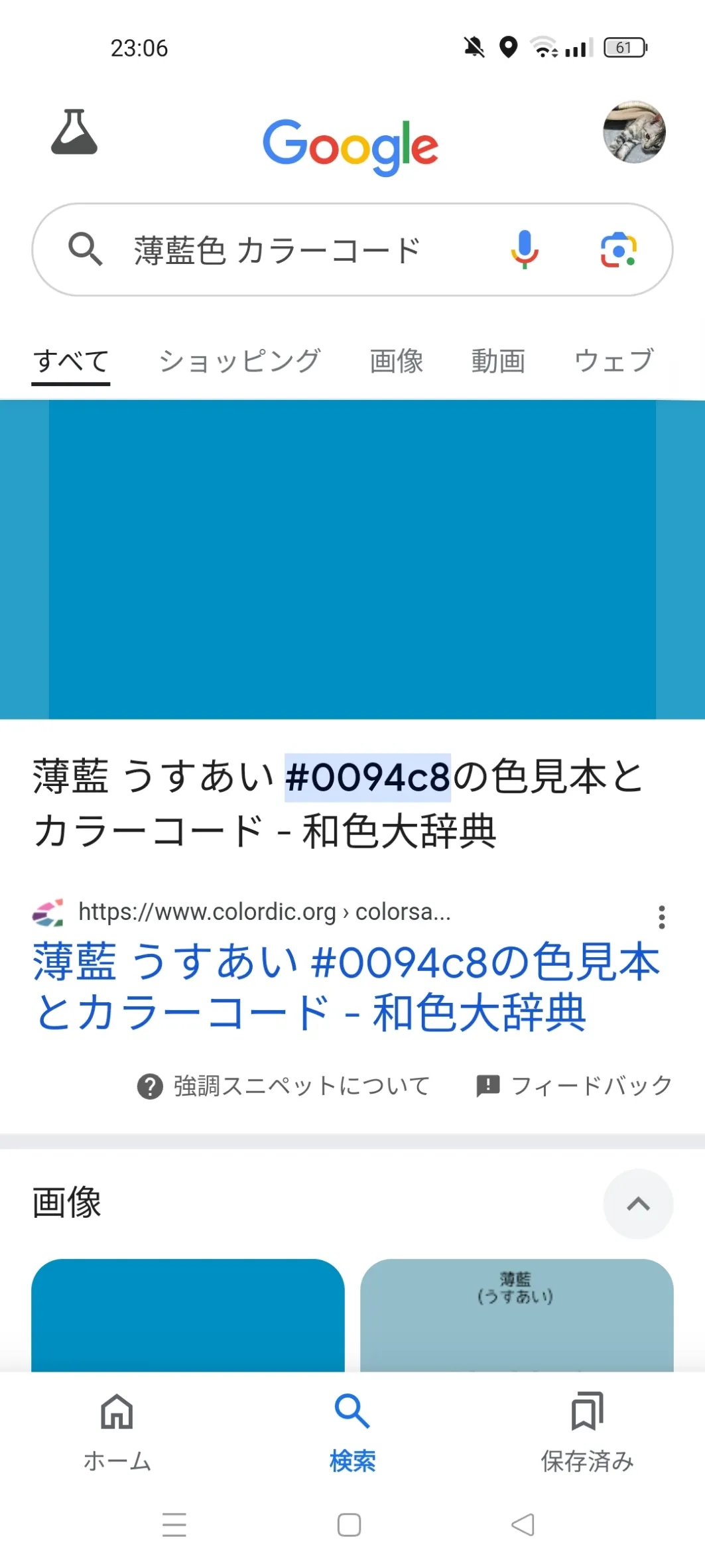This screenshot has height=1568, width=705.
Task: Start voice search with the microphone
Action: pyautogui.click(x=524, y=249)
